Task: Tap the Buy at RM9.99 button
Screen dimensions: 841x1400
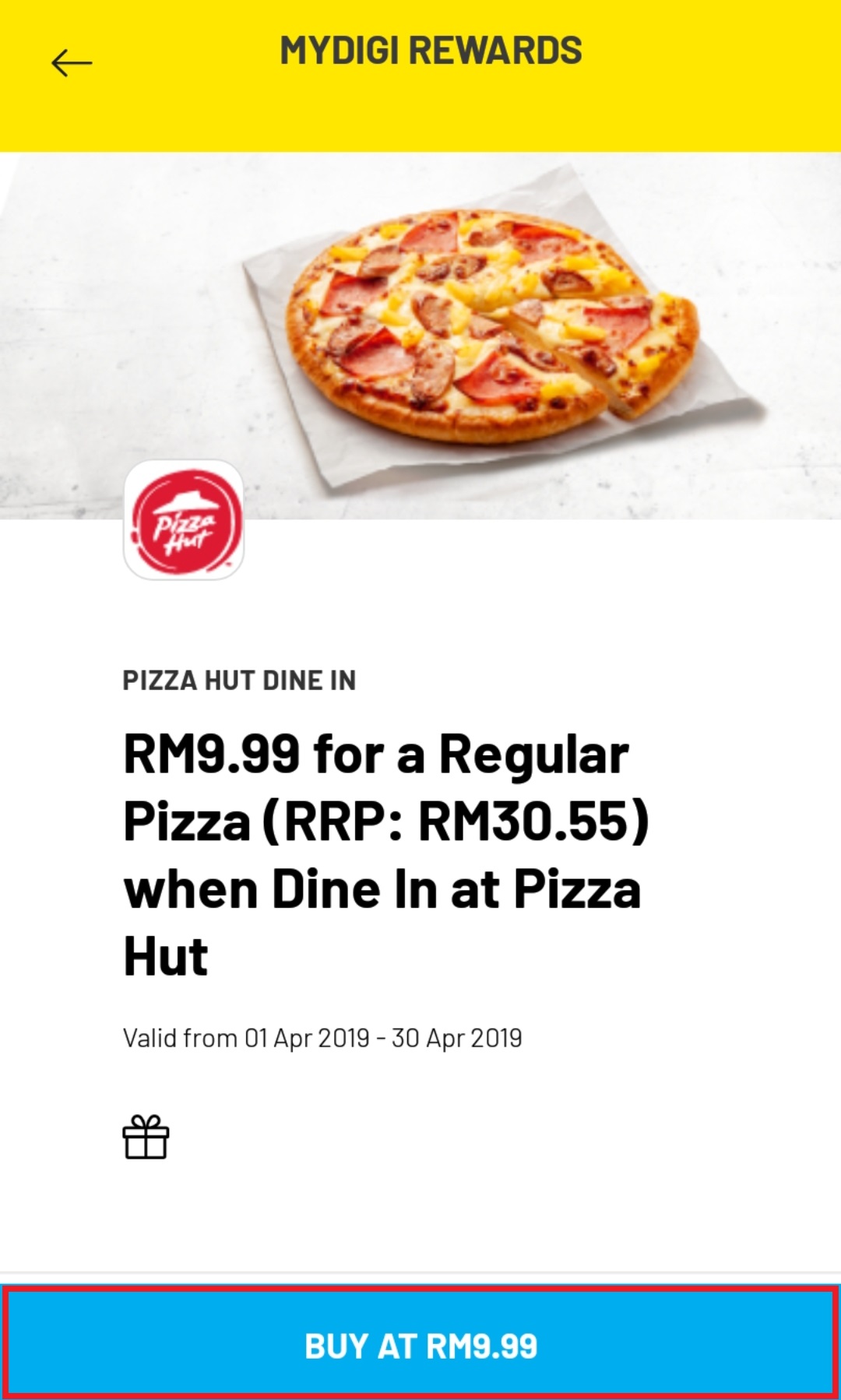Action: coord(420,1345)
